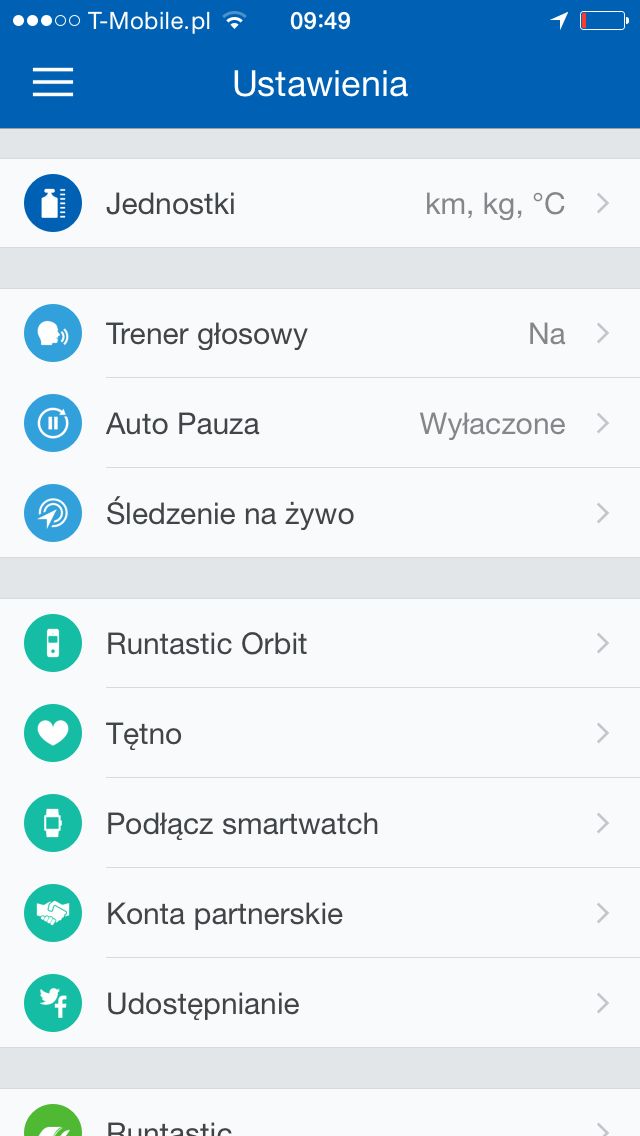Open Śledzenie na żywo settings

pyautogui.click(x=320, y=513)
